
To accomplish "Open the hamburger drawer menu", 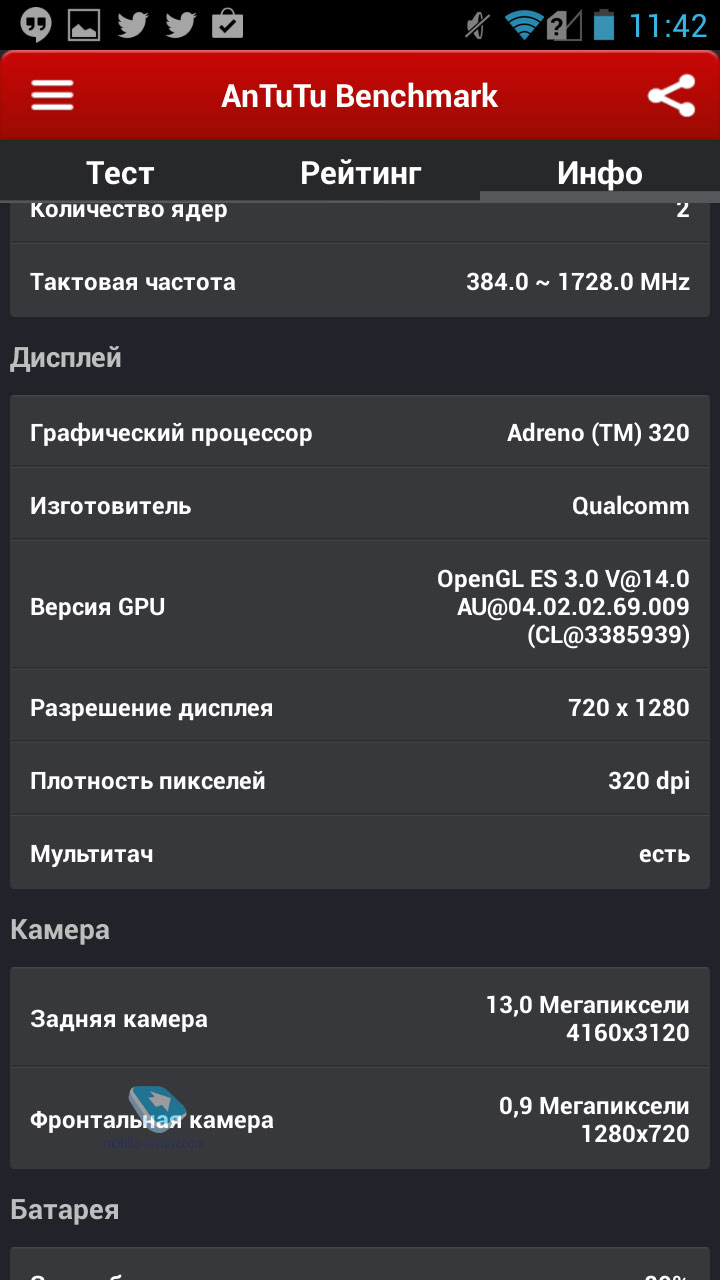I will click(52, 96).
